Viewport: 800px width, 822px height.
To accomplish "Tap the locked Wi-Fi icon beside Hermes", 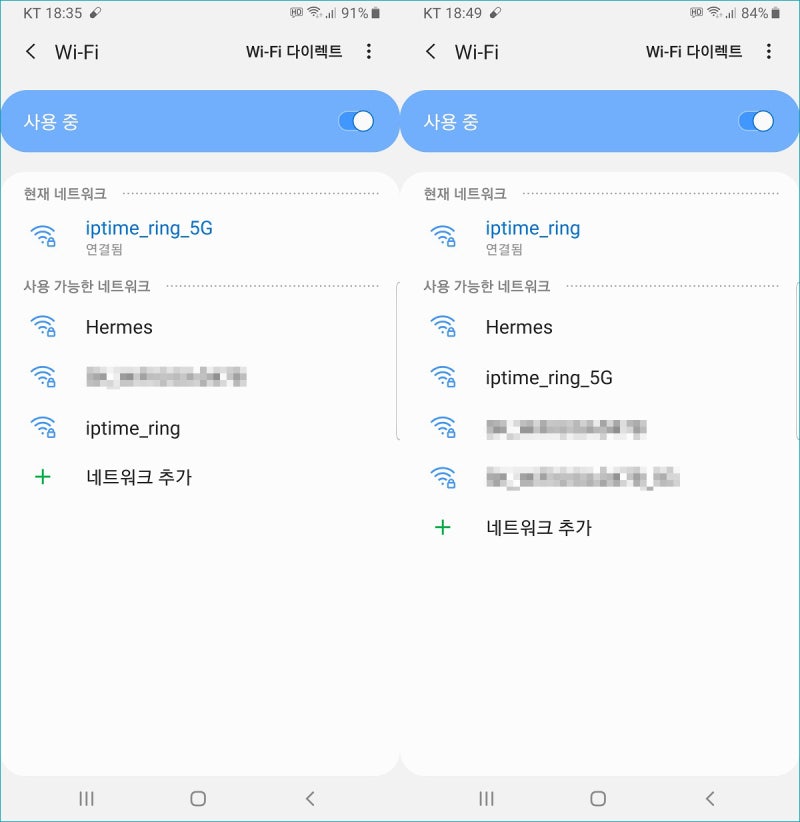I will [x=42, y=327].
